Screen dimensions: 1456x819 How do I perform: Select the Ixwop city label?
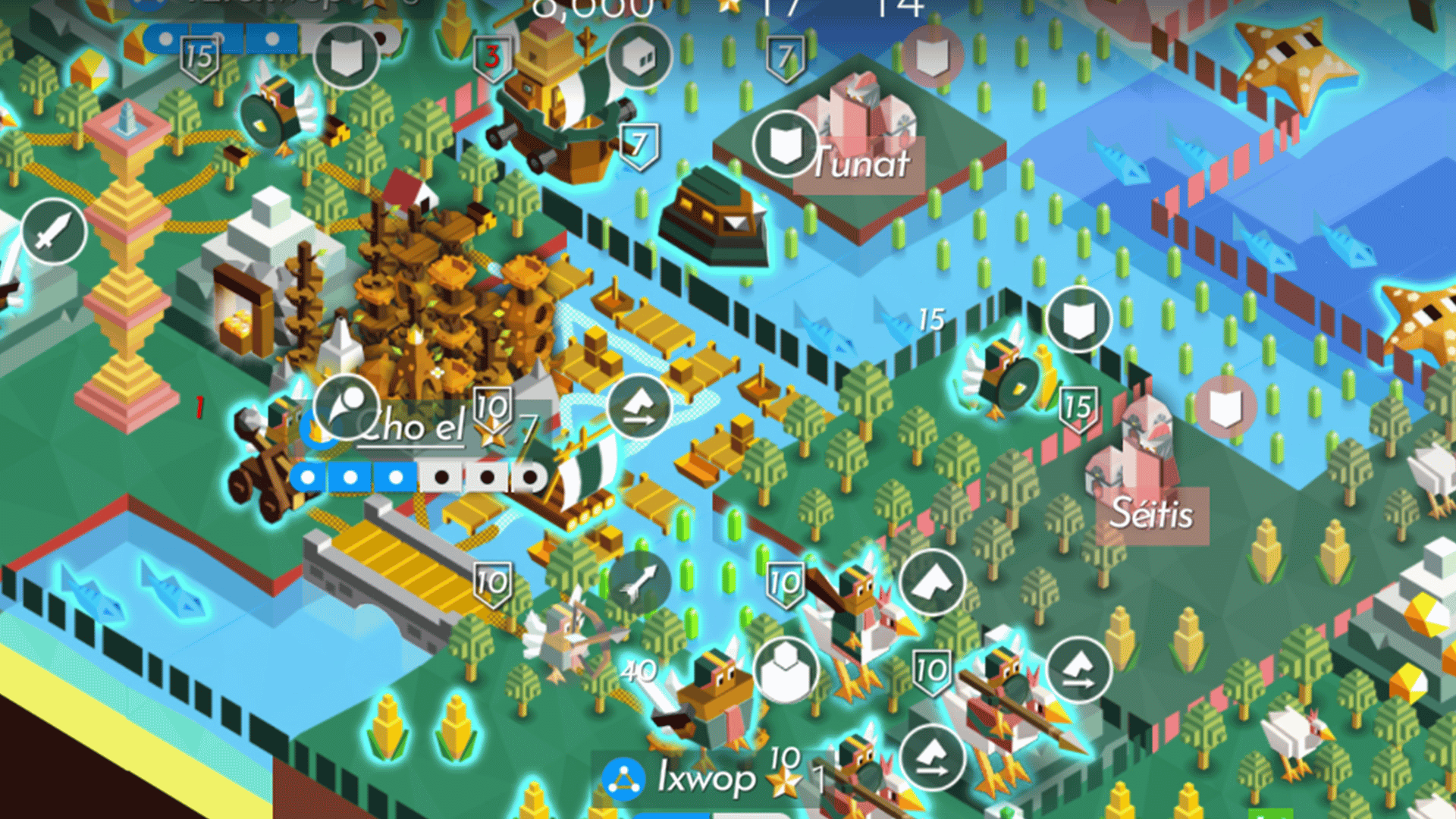pyautogui.click(x=705, y=777)
